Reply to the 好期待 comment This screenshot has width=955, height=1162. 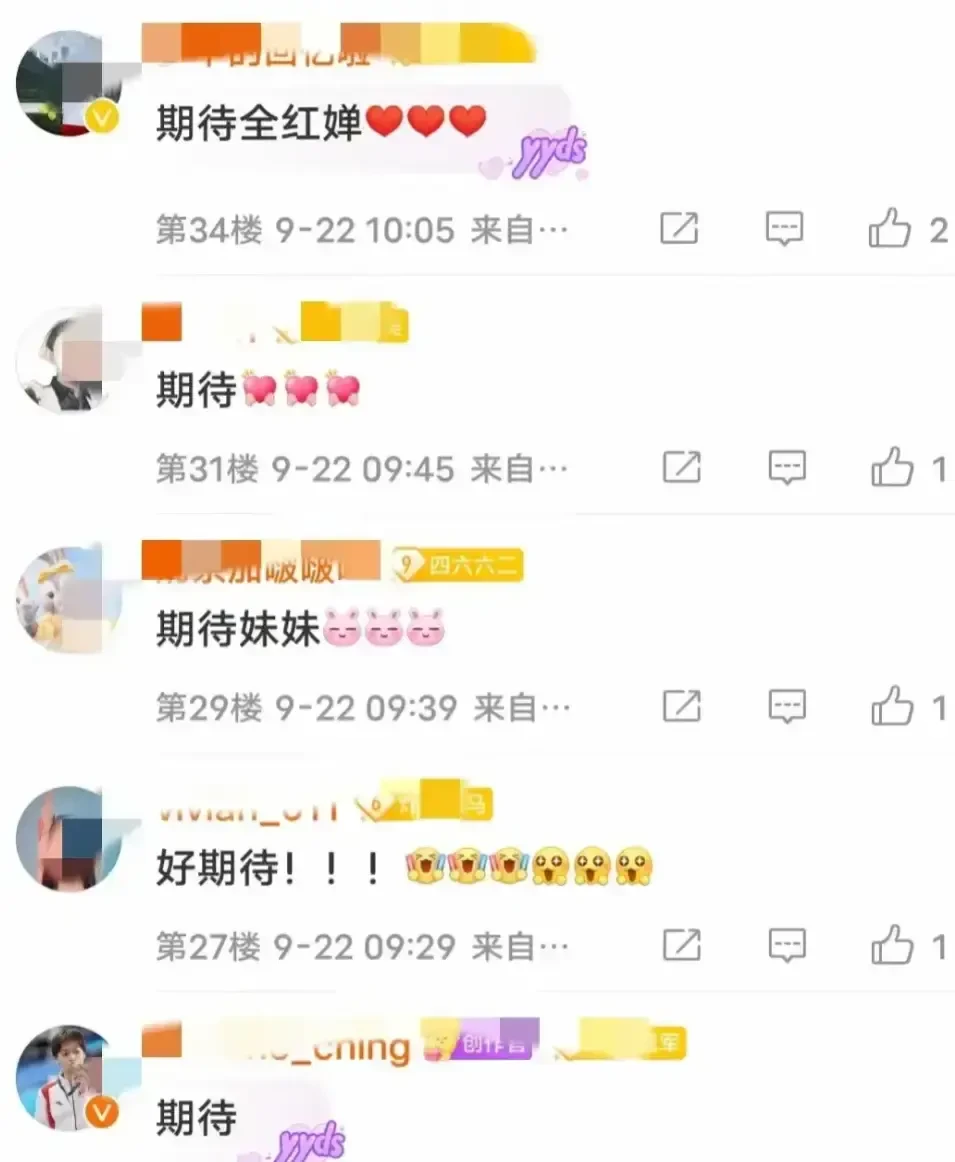787,945
